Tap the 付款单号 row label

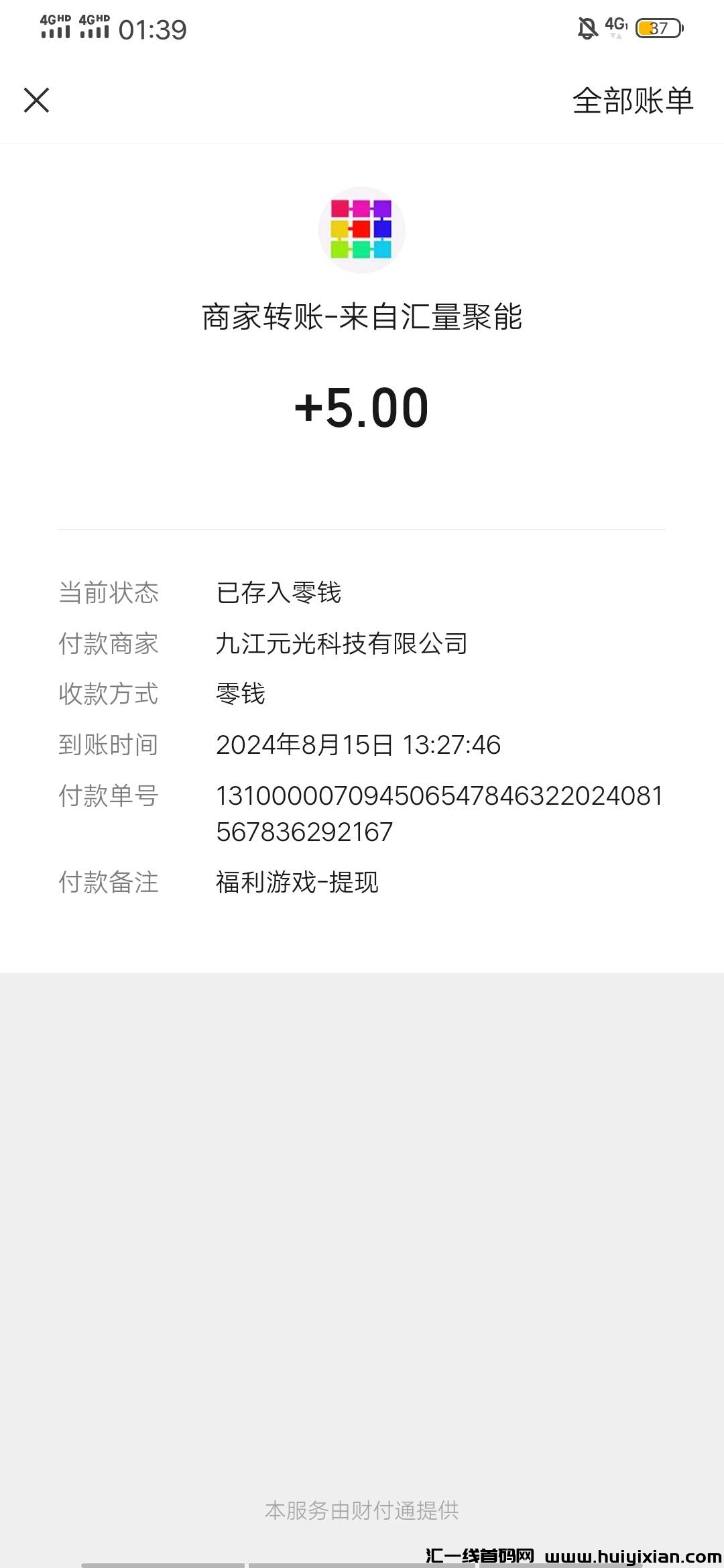tap(109, 797)
